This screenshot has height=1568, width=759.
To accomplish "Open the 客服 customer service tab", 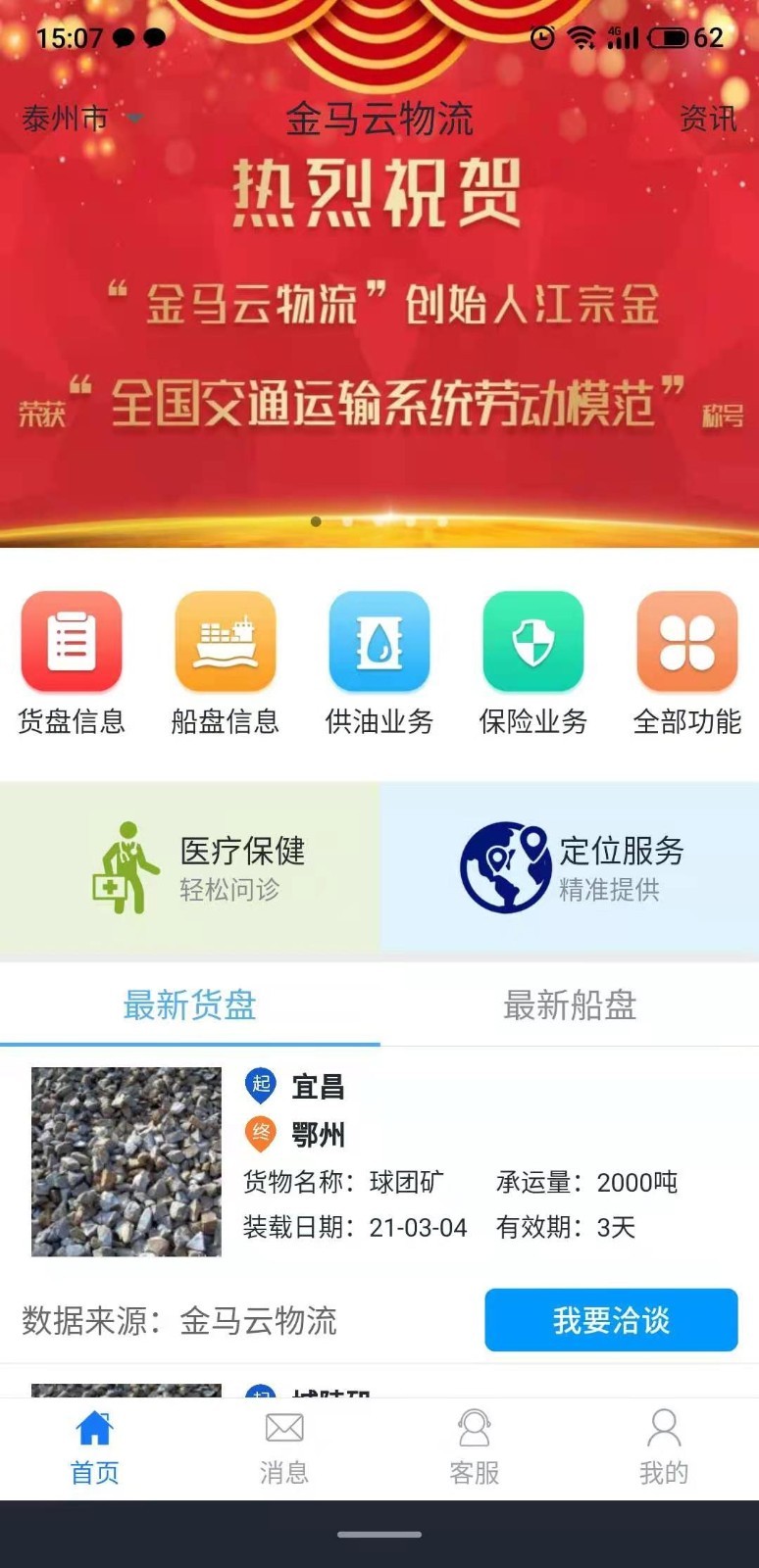I will pyautogui.click(x=475, y=1447).
